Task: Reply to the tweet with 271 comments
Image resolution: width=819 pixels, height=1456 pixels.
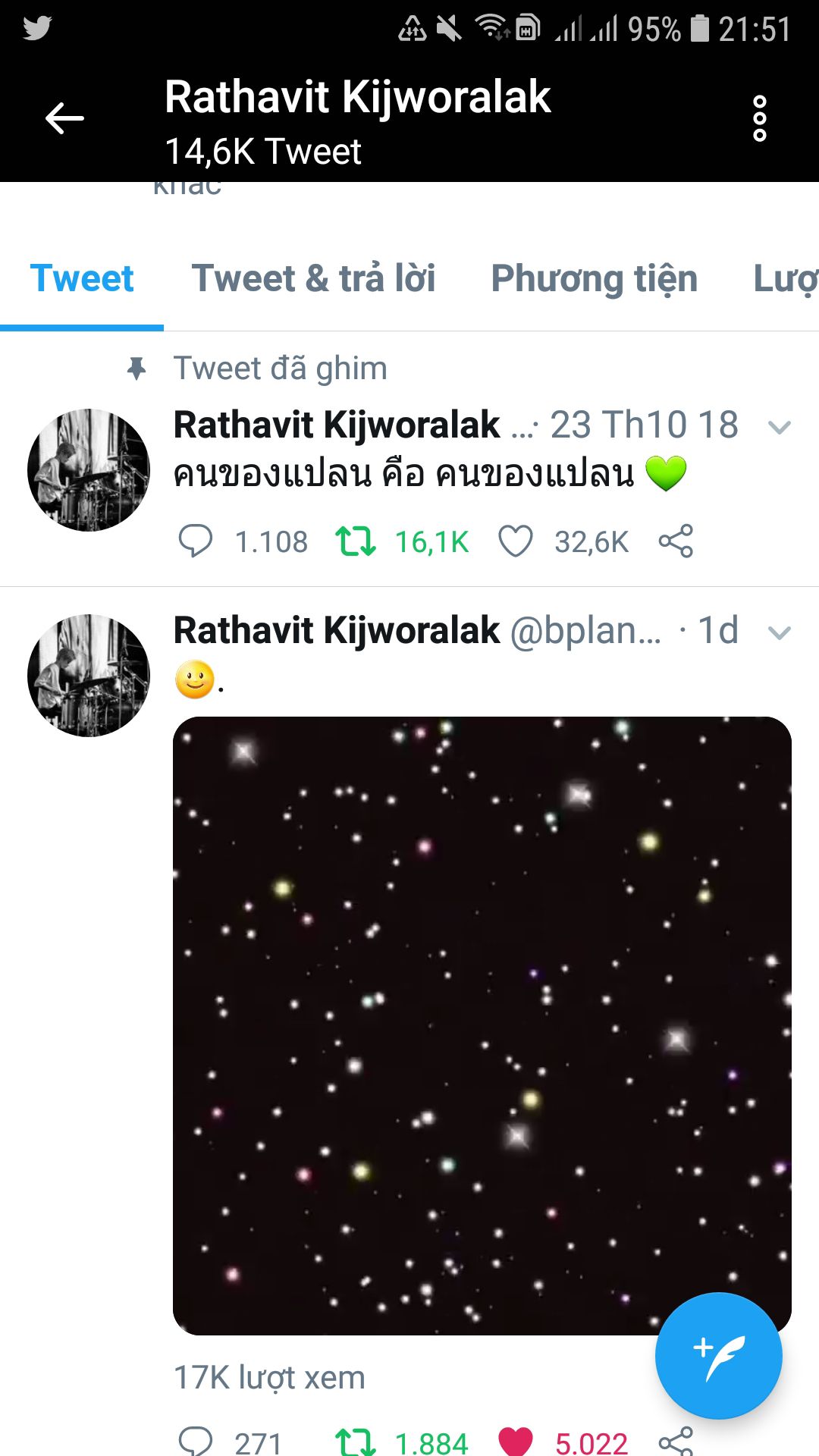Action: (x=195, y=1441)
